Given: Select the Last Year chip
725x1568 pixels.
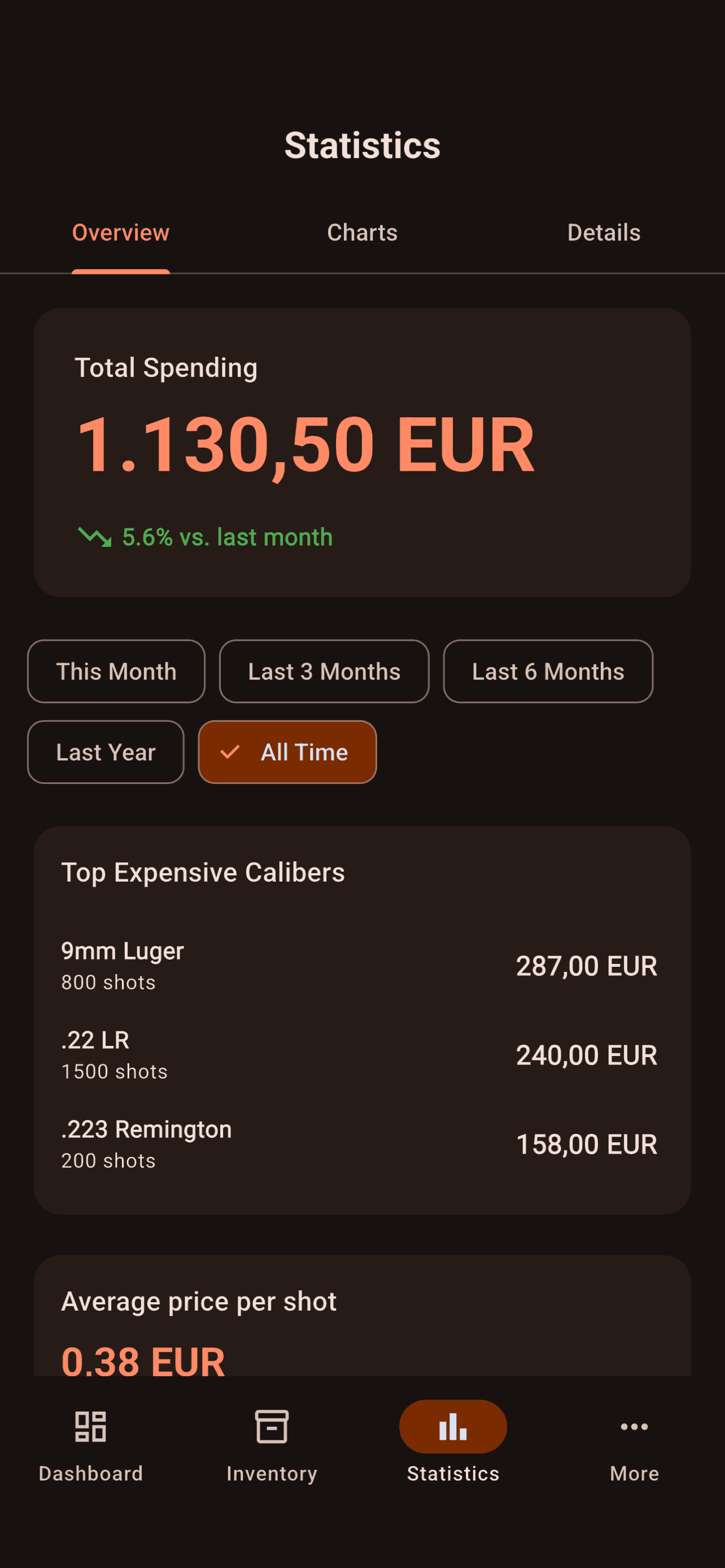Looking at the screenshot, I should 106,752.
